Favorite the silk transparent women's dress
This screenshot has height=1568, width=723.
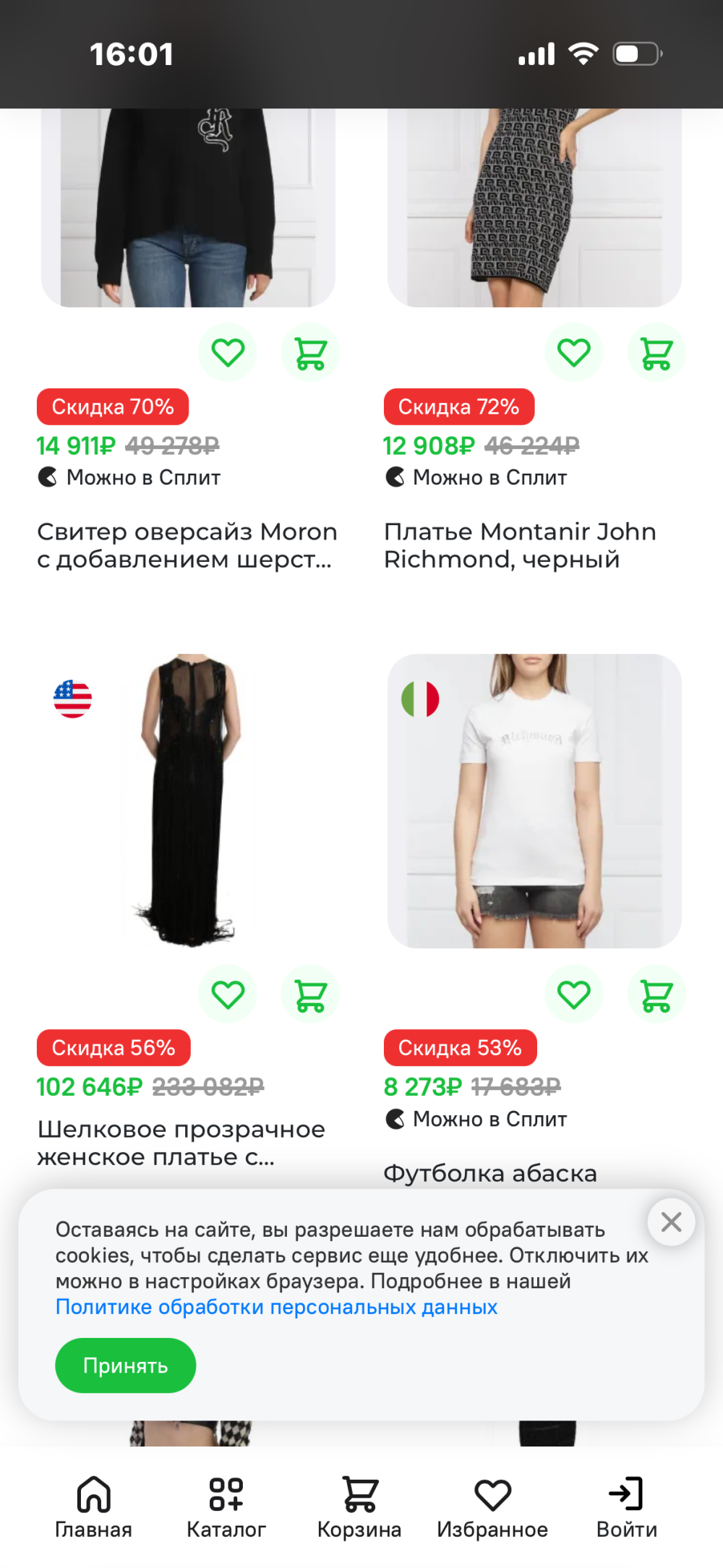(228, 994)
